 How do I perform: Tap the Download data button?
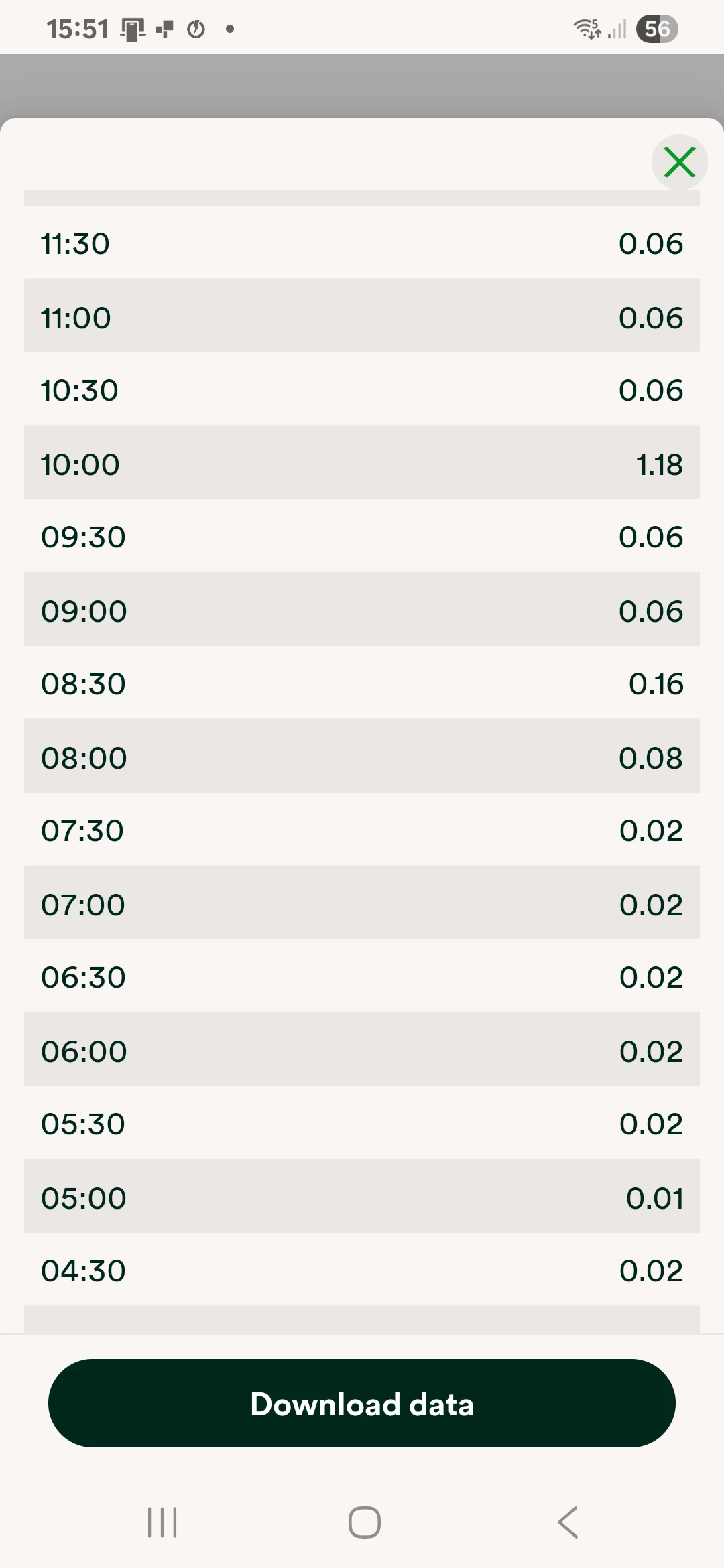click(362, 1403)
